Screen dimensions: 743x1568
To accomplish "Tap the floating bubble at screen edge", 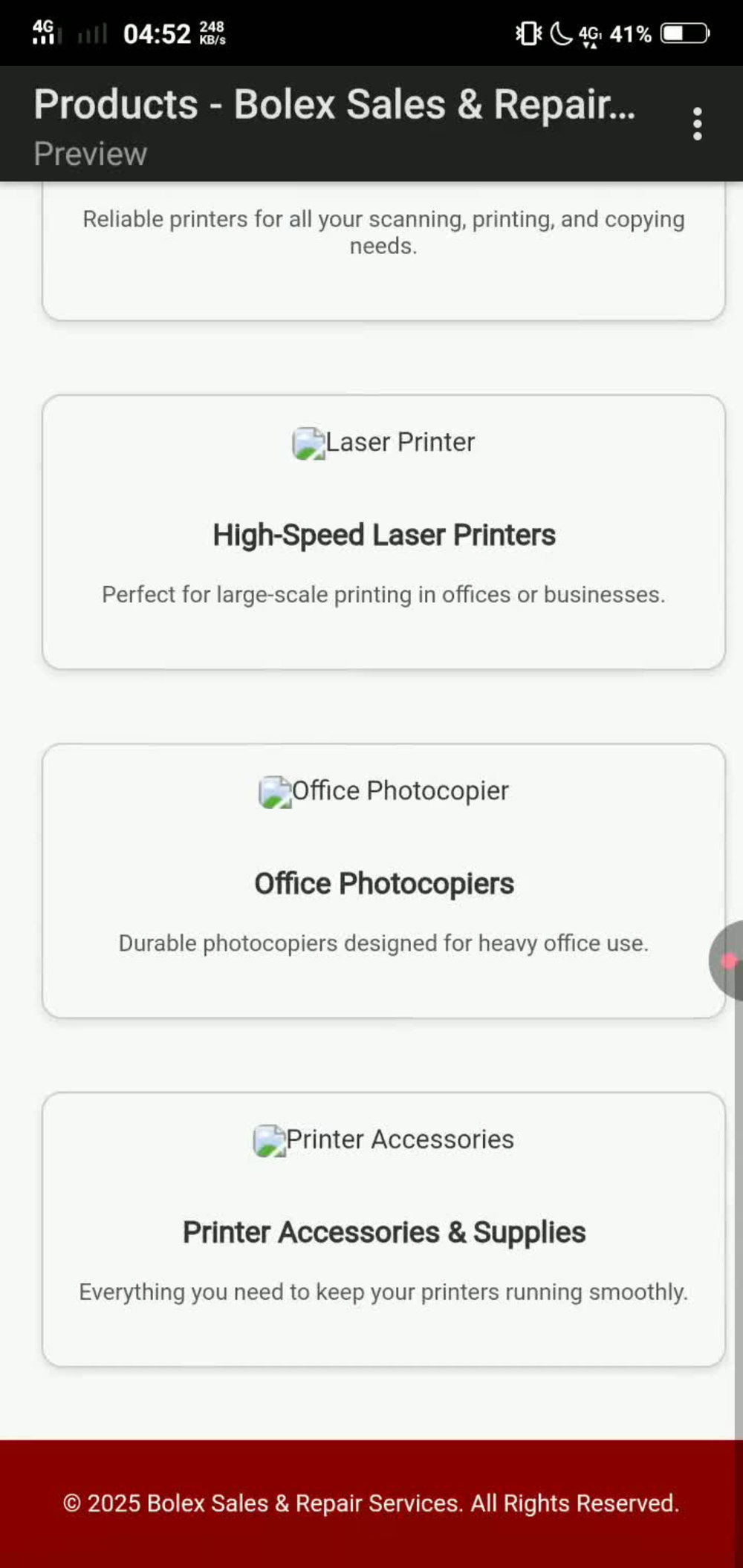I will (726, 960).
